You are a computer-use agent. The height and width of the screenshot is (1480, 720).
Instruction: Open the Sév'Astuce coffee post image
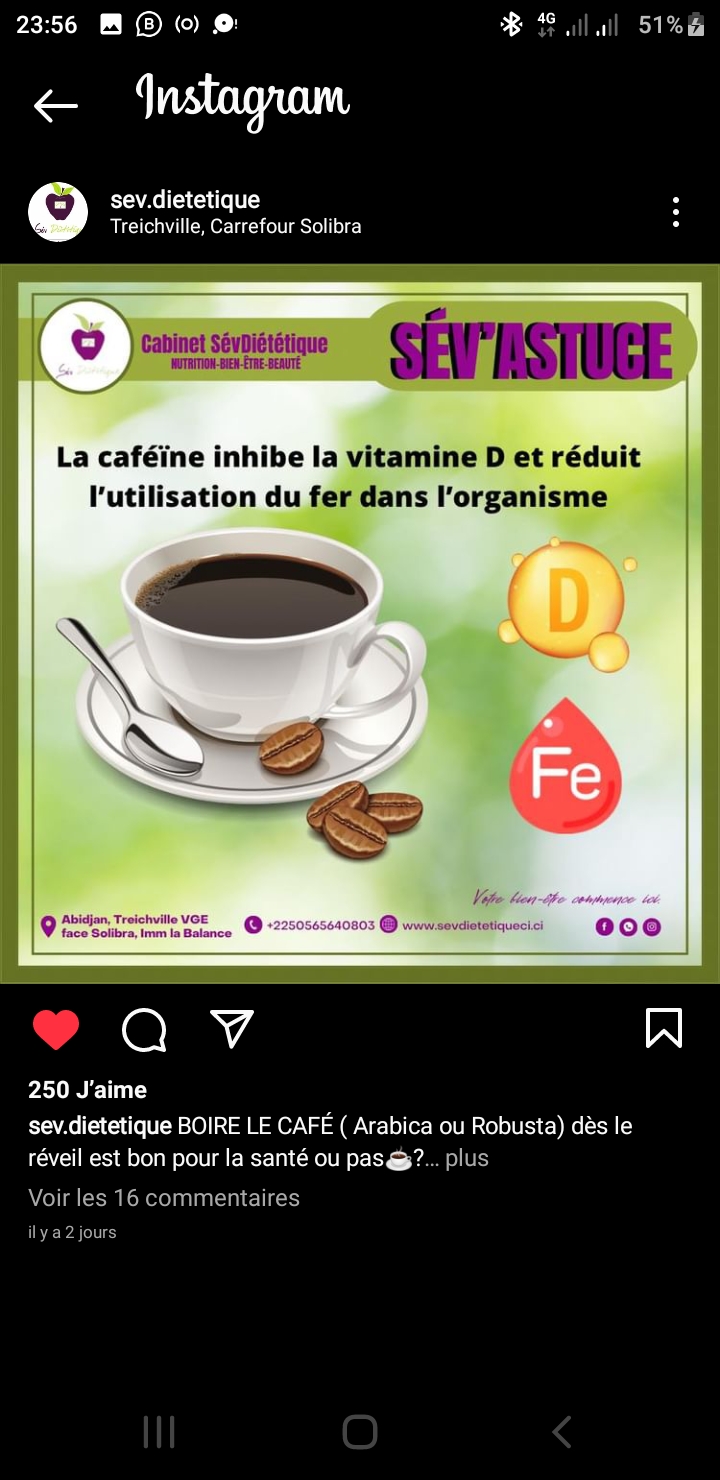point(360,622)
